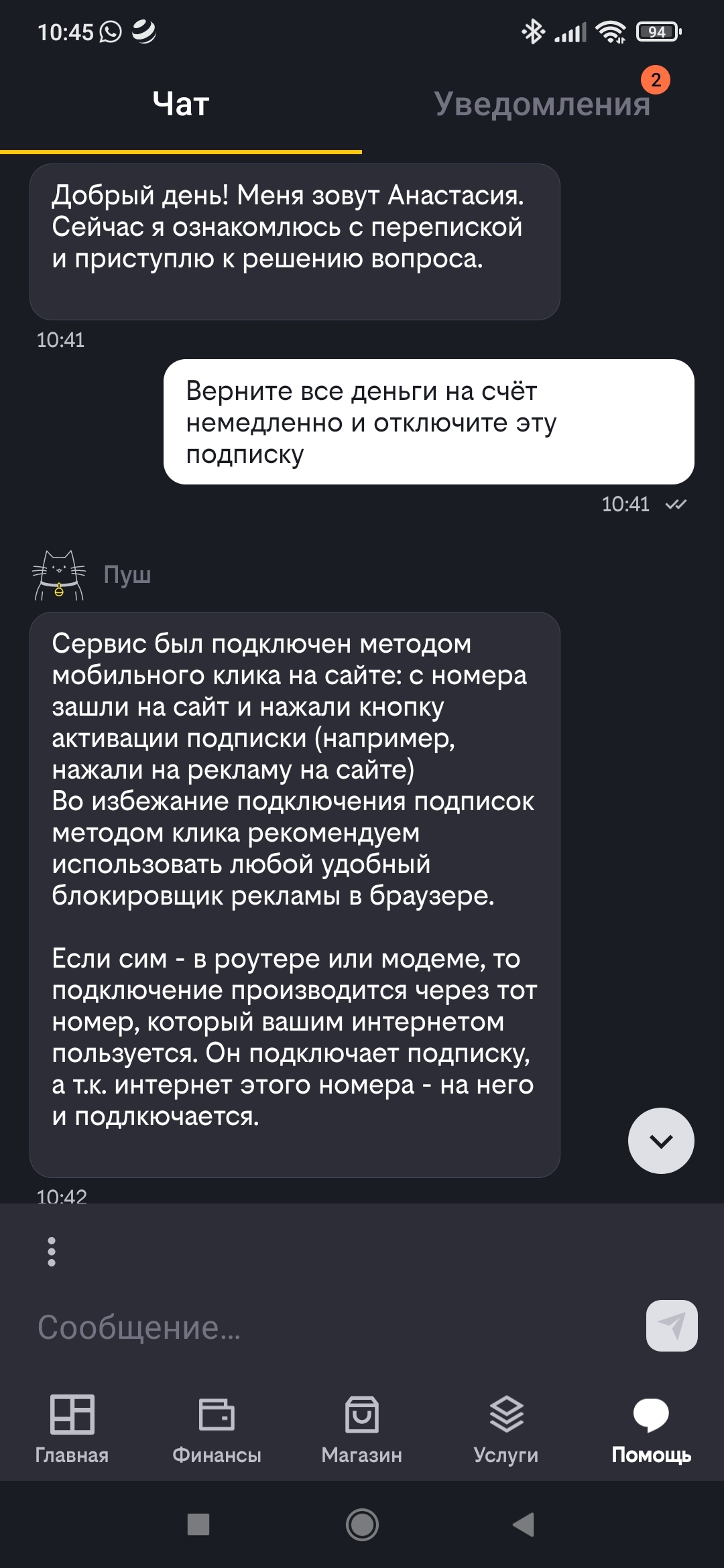This screenshot has width=724, height=1568.
Task: Go back using system back button
Action: 524,1524
